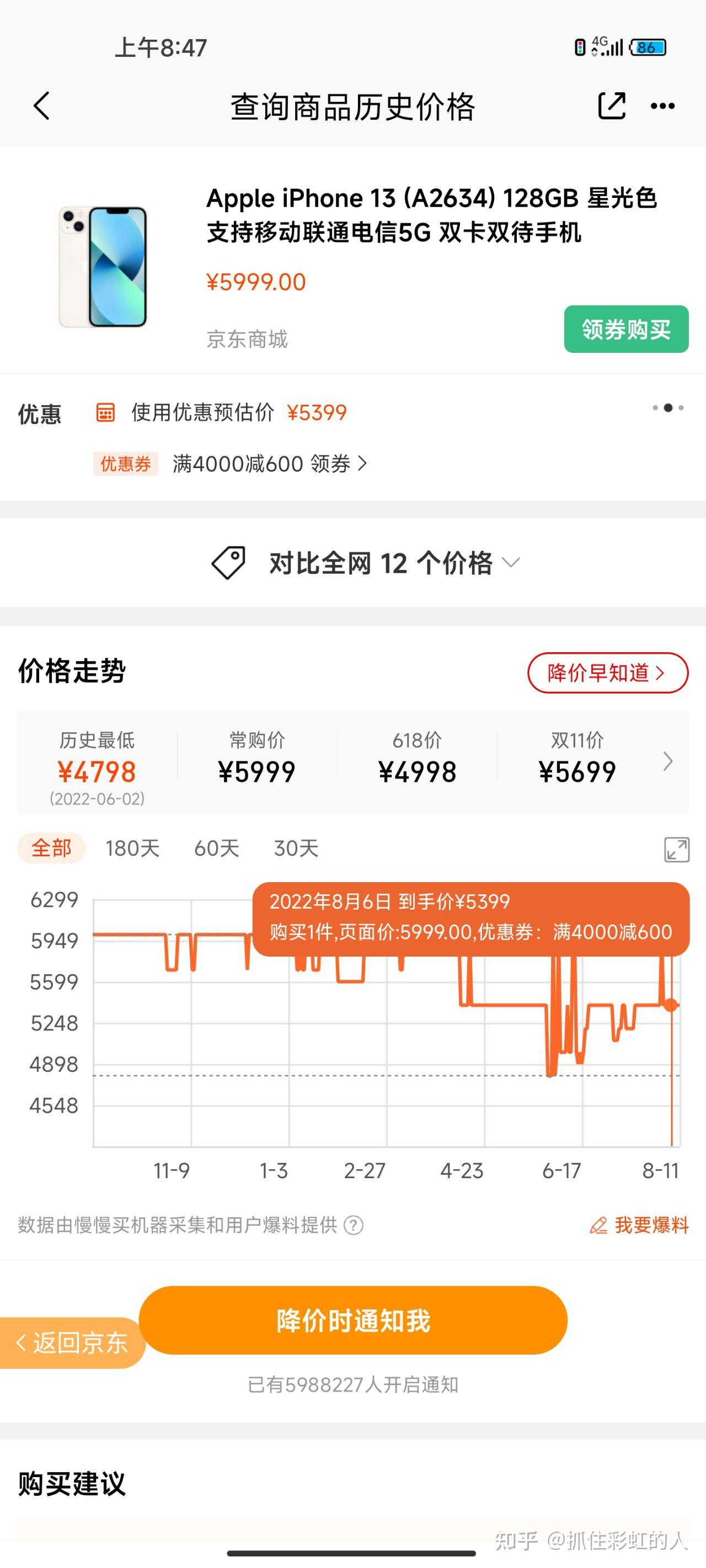This screenshot has width=706, height=1568.
Task: Click the calculator icon next to 使用优惠预估价
Action: tap(105, 413)
